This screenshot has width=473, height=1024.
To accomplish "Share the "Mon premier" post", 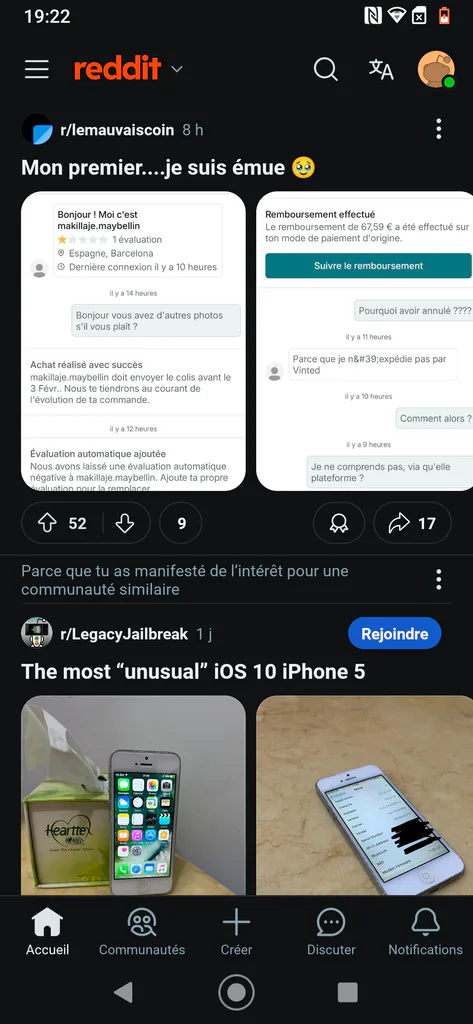I will tap(413, 523).
